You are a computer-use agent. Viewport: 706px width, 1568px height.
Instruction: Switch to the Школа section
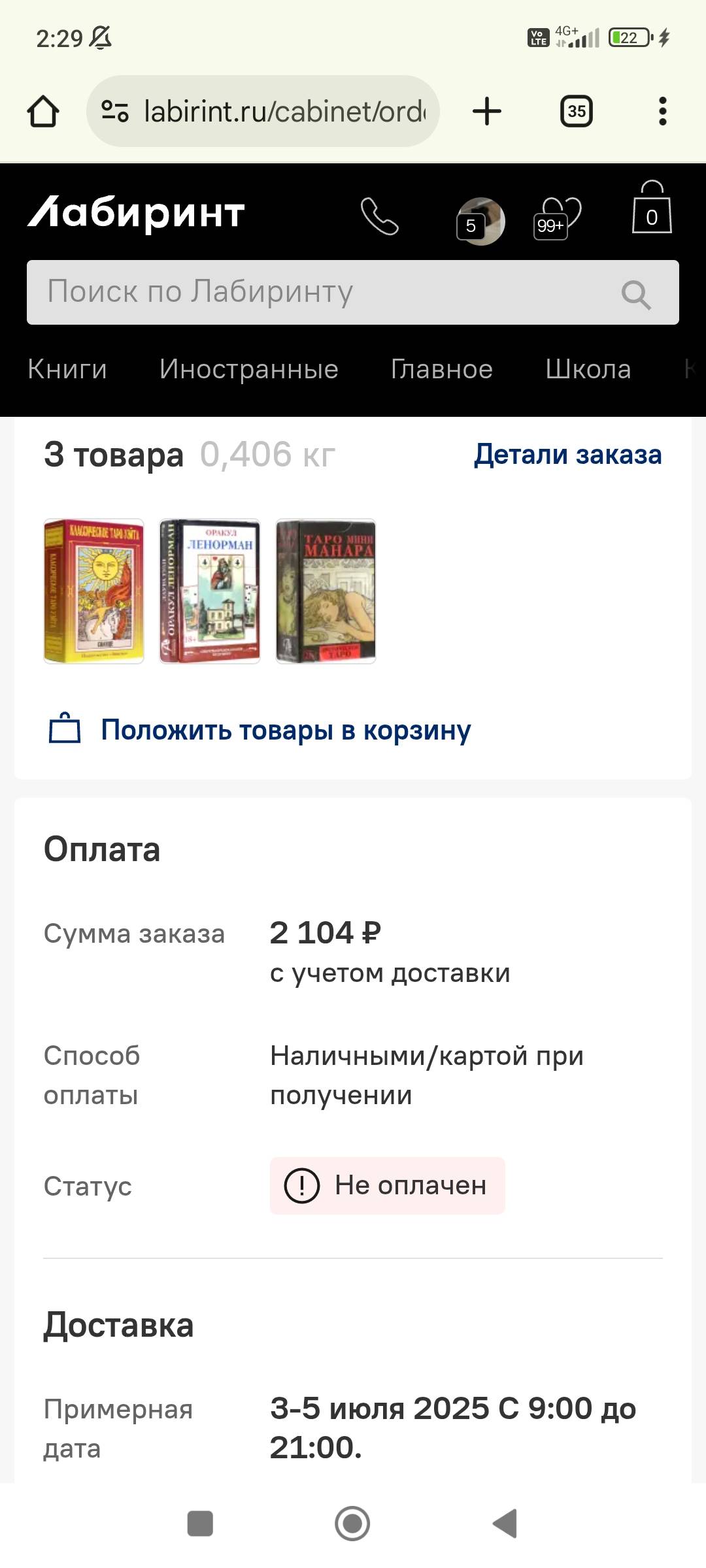pos(588,369)
